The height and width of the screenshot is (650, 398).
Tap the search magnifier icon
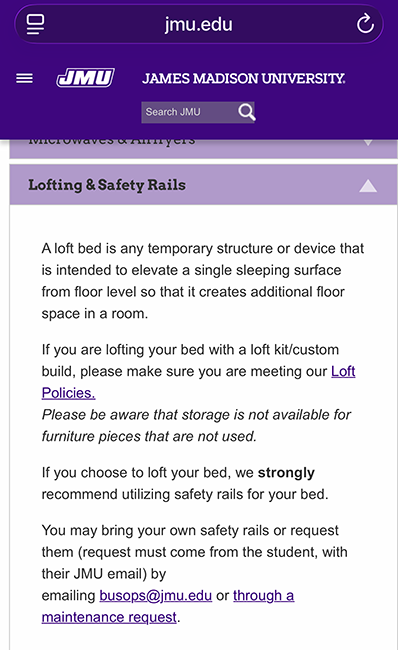click(246, 112)
